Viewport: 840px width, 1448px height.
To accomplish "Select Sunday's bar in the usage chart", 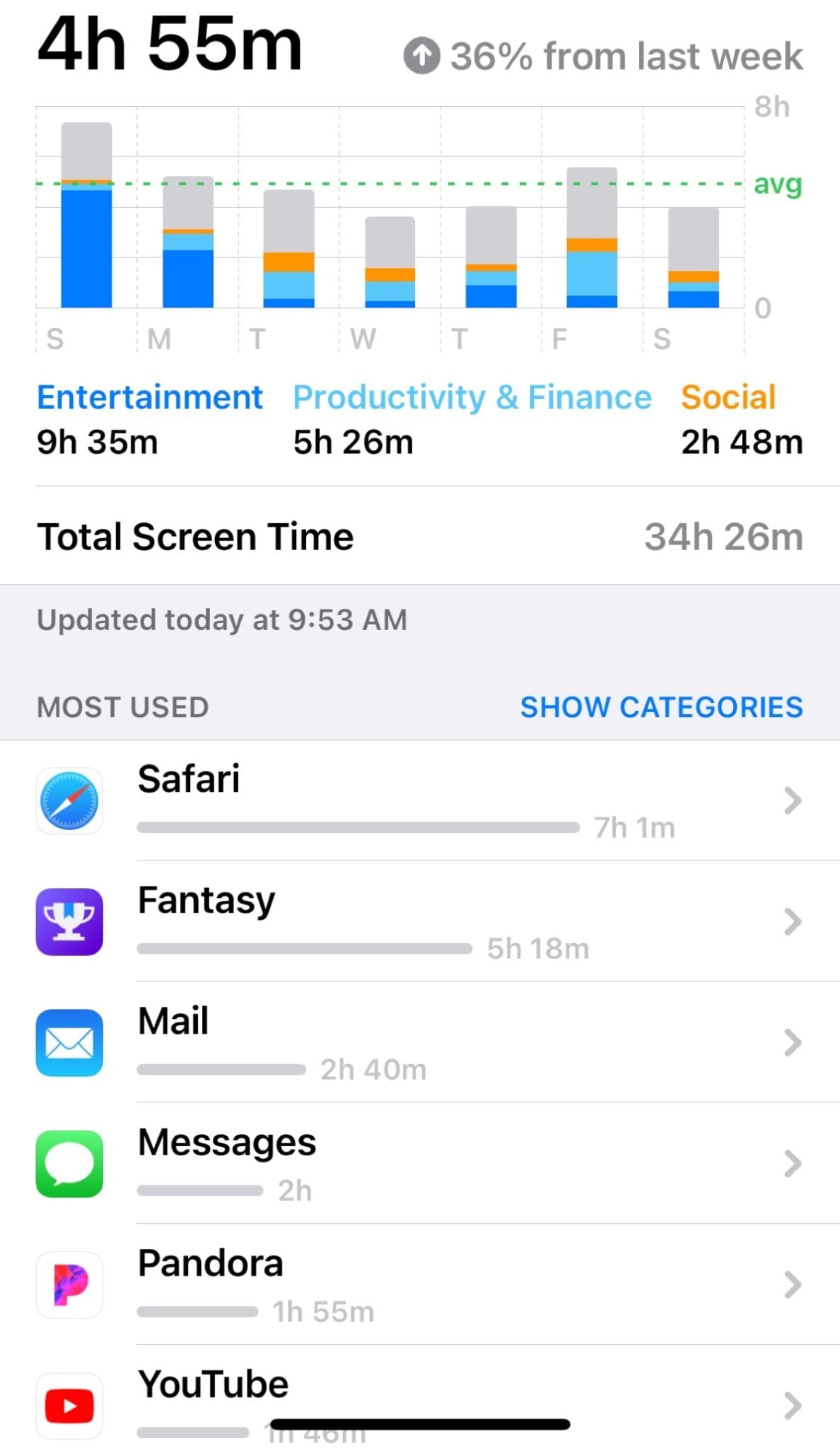I will click(86, 216).
